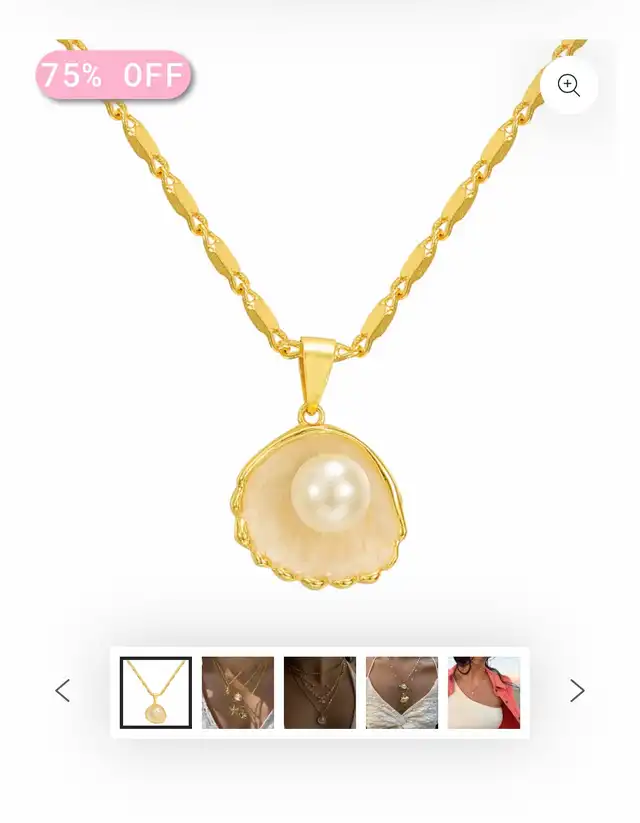Image resolution: width=640 pixels, height=823 pixels.
Task: View the layered starfish necklaces thumbnail
Action: coord(238,692)
